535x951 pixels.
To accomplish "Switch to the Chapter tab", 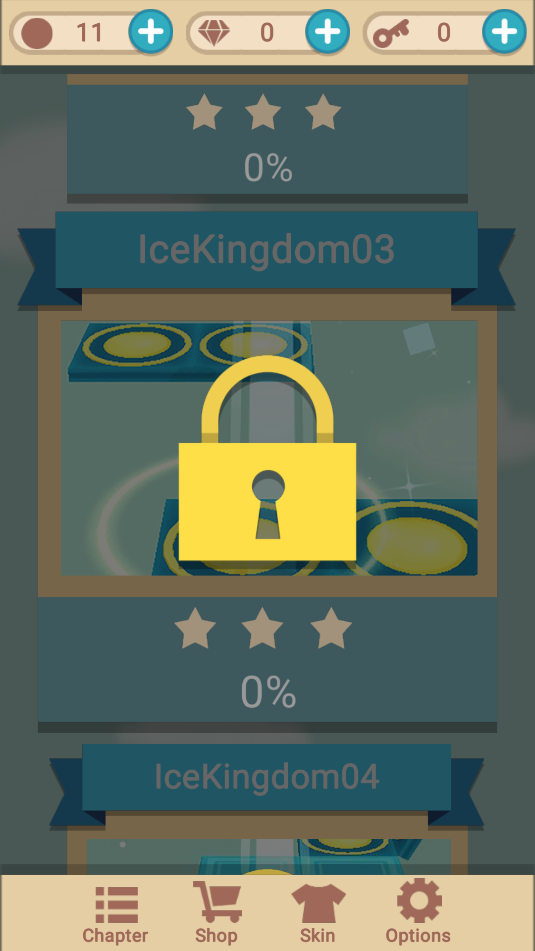I will 115,914.
